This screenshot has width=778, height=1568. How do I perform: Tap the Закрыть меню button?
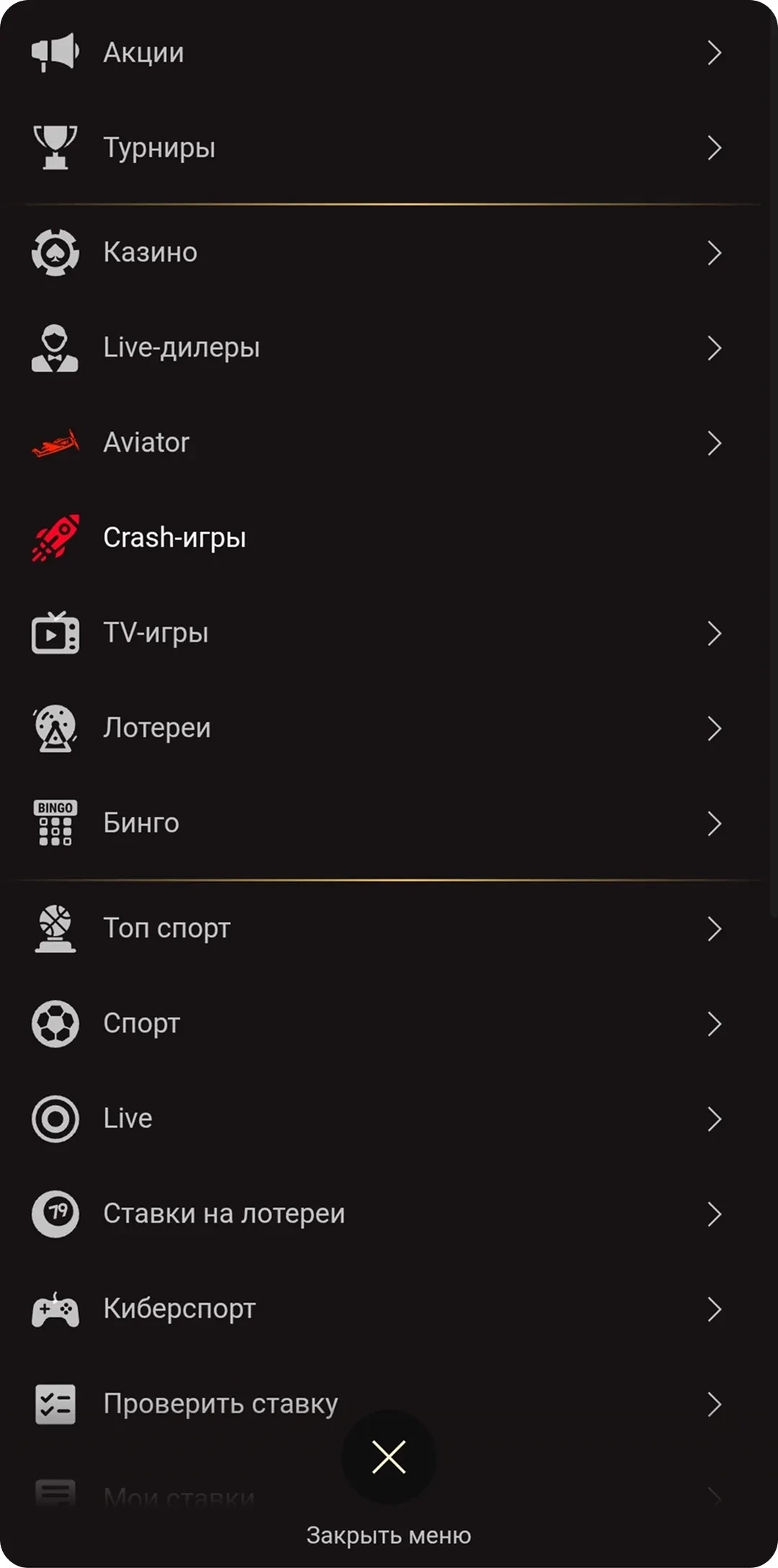coord(388,1534)
